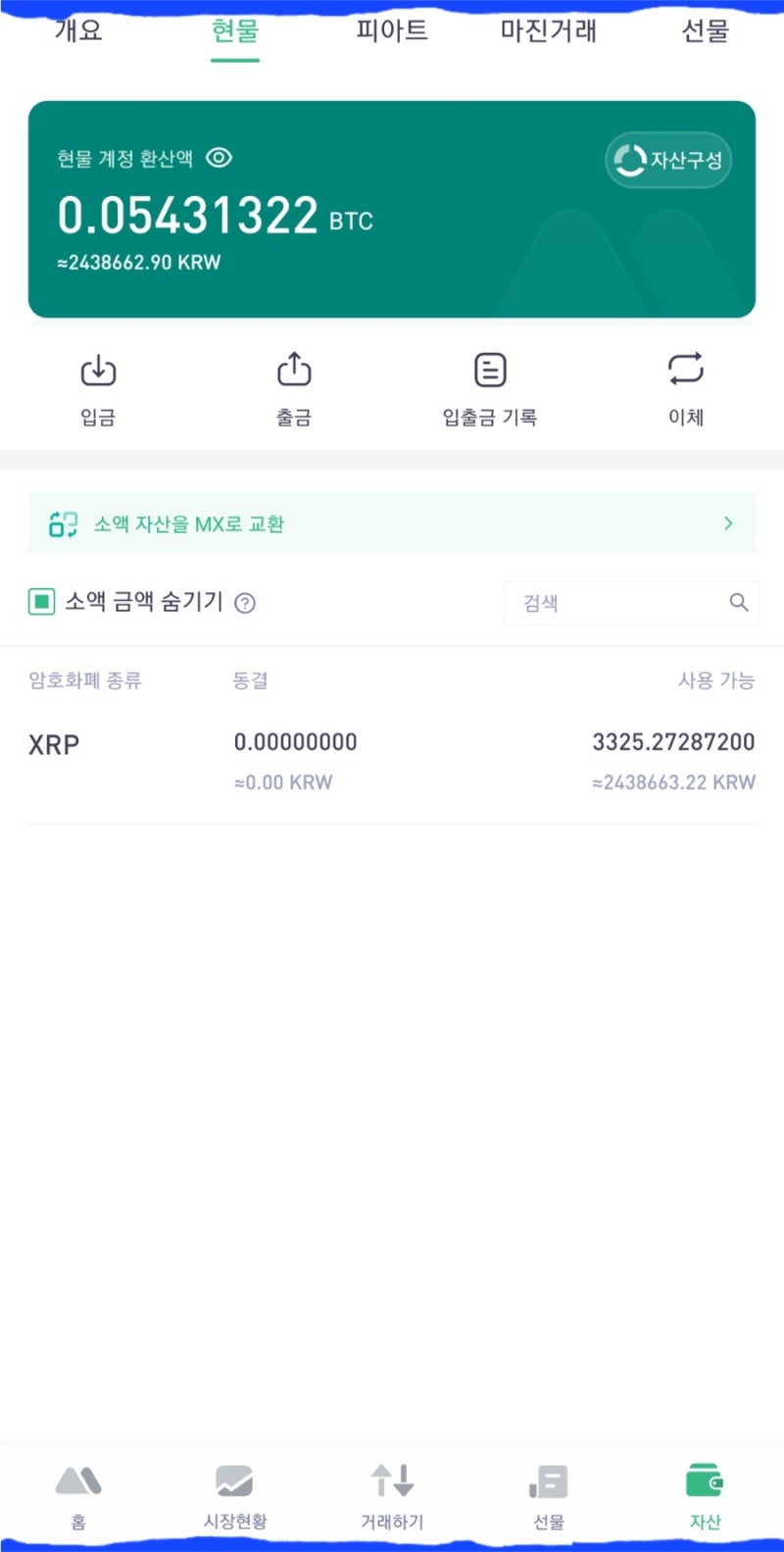
Task: Tap the 이체 transfer icon
Action: [x=686, y=370]
